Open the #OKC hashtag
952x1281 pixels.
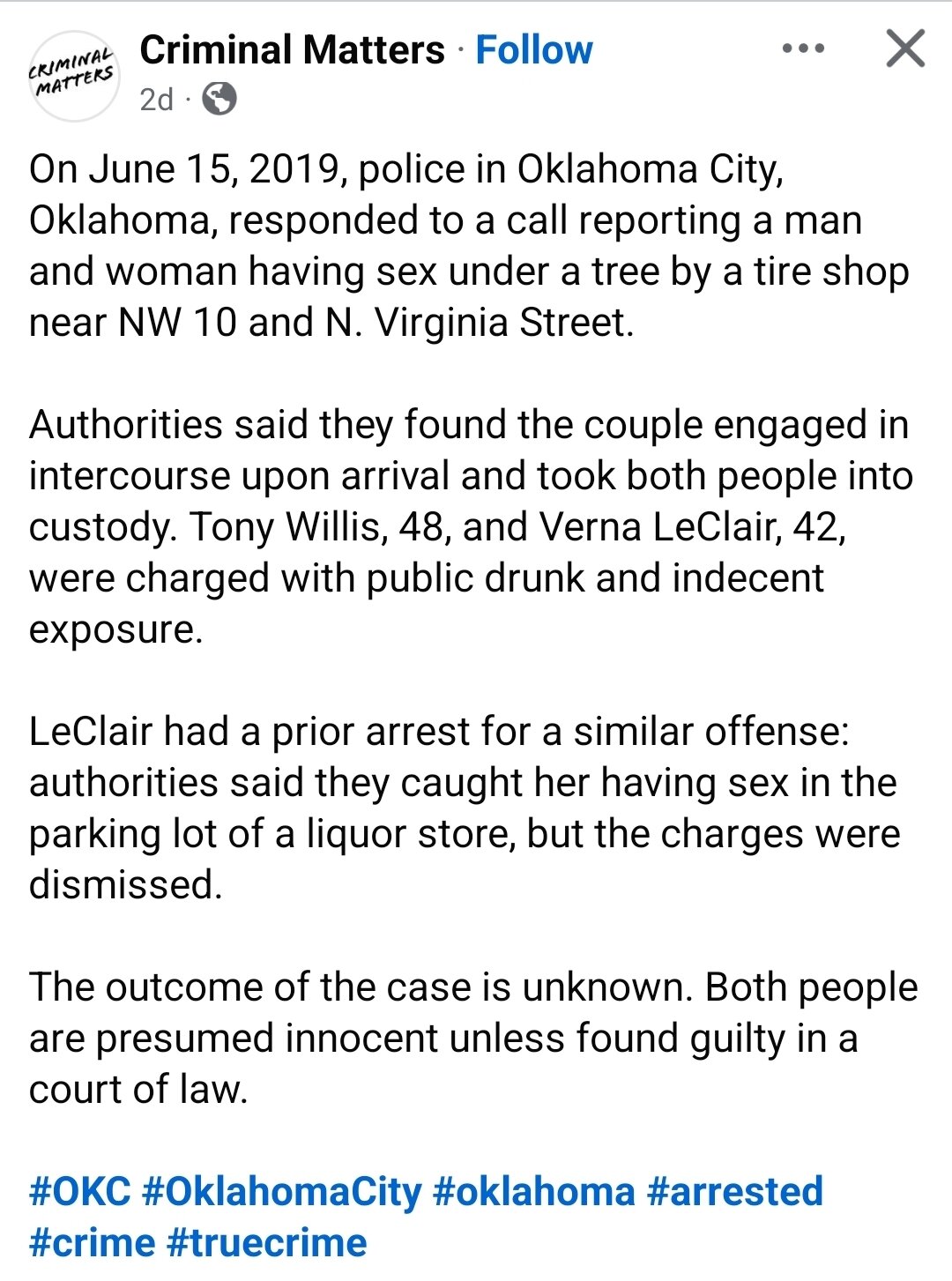click(x=79, y=1191)
